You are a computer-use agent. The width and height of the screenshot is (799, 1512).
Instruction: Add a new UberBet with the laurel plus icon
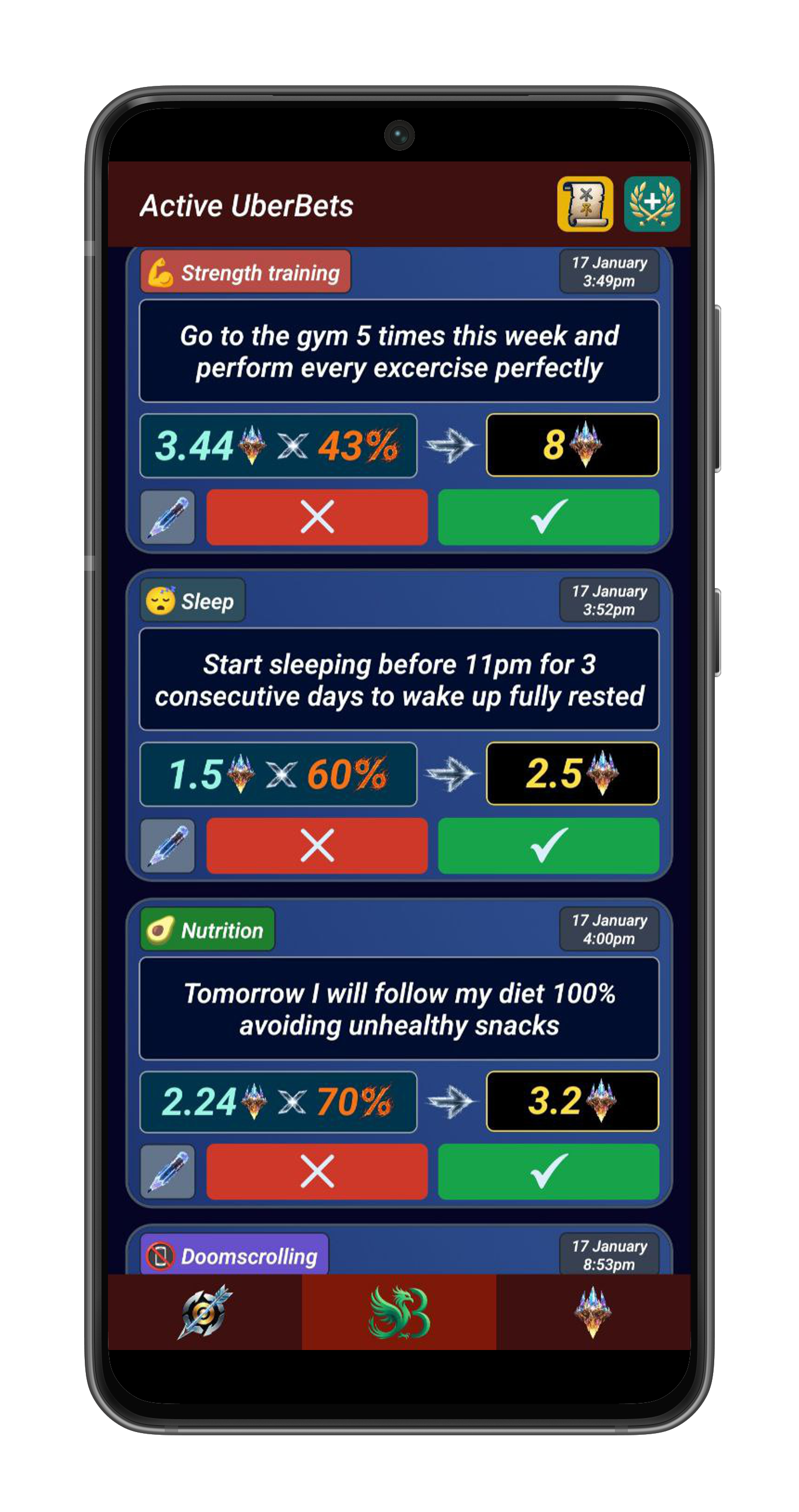point(652,204)
